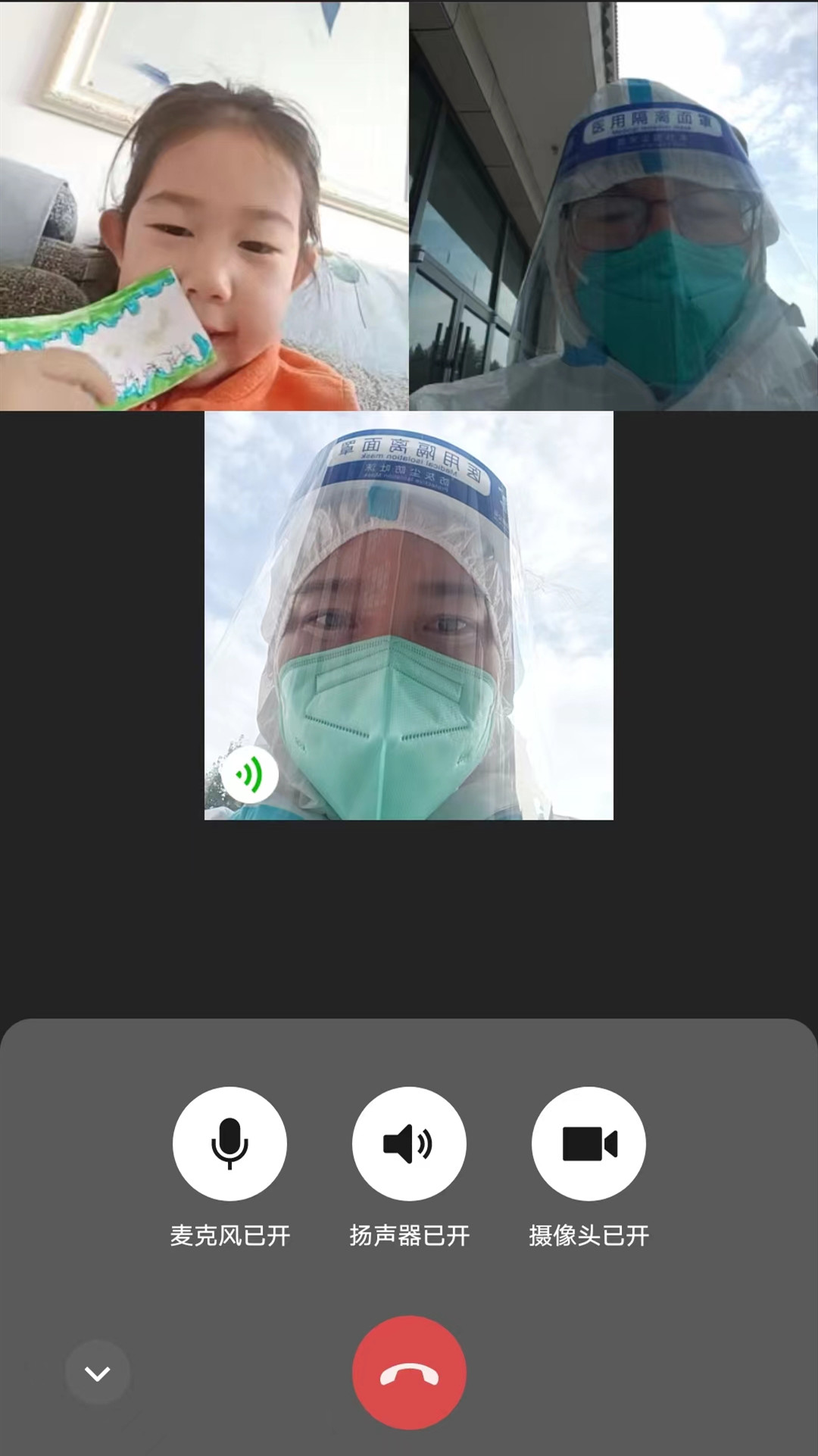Enlarge the video tile of the participant wearing glasses

coord(613,206)
